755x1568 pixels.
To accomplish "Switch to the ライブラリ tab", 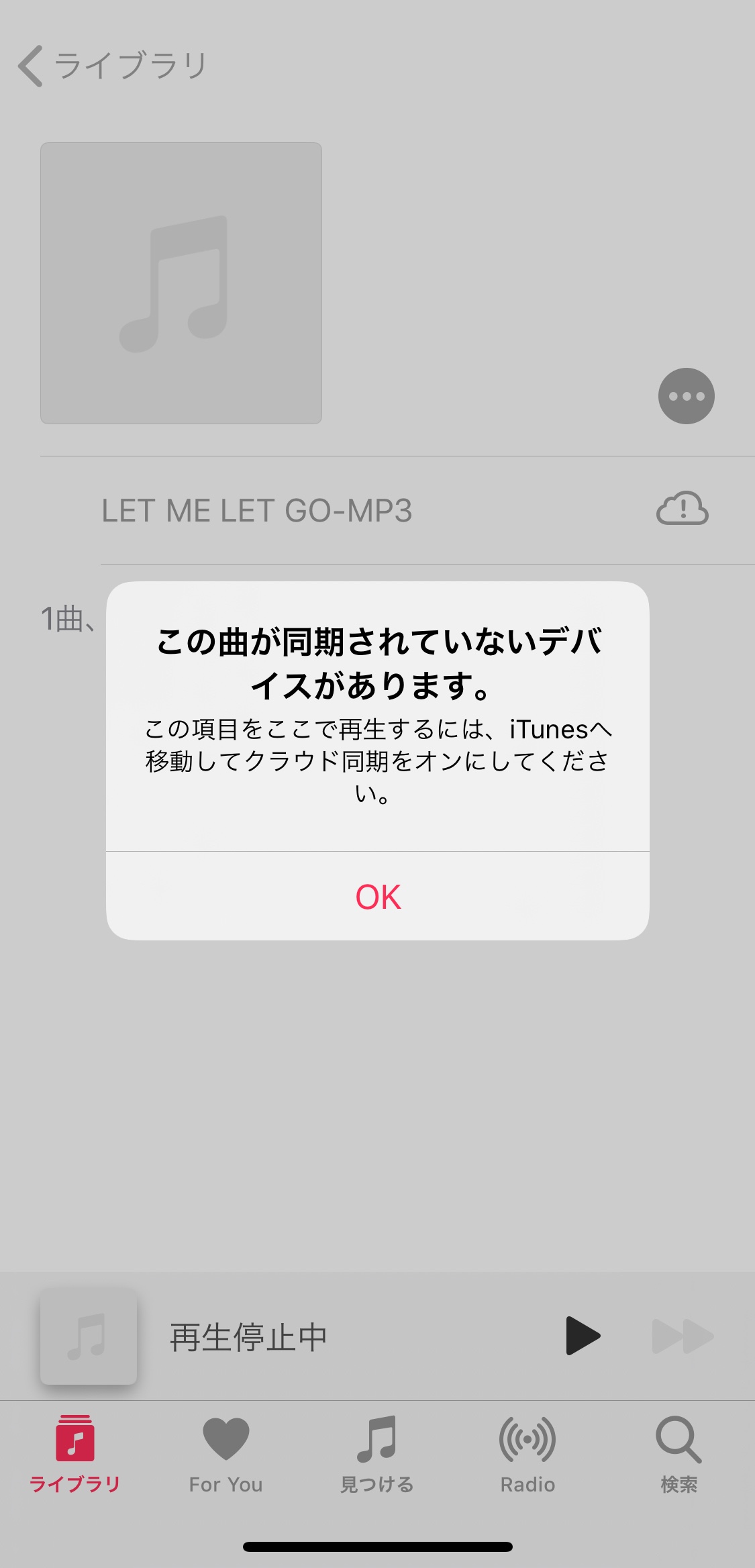I will pos(75,1453).
